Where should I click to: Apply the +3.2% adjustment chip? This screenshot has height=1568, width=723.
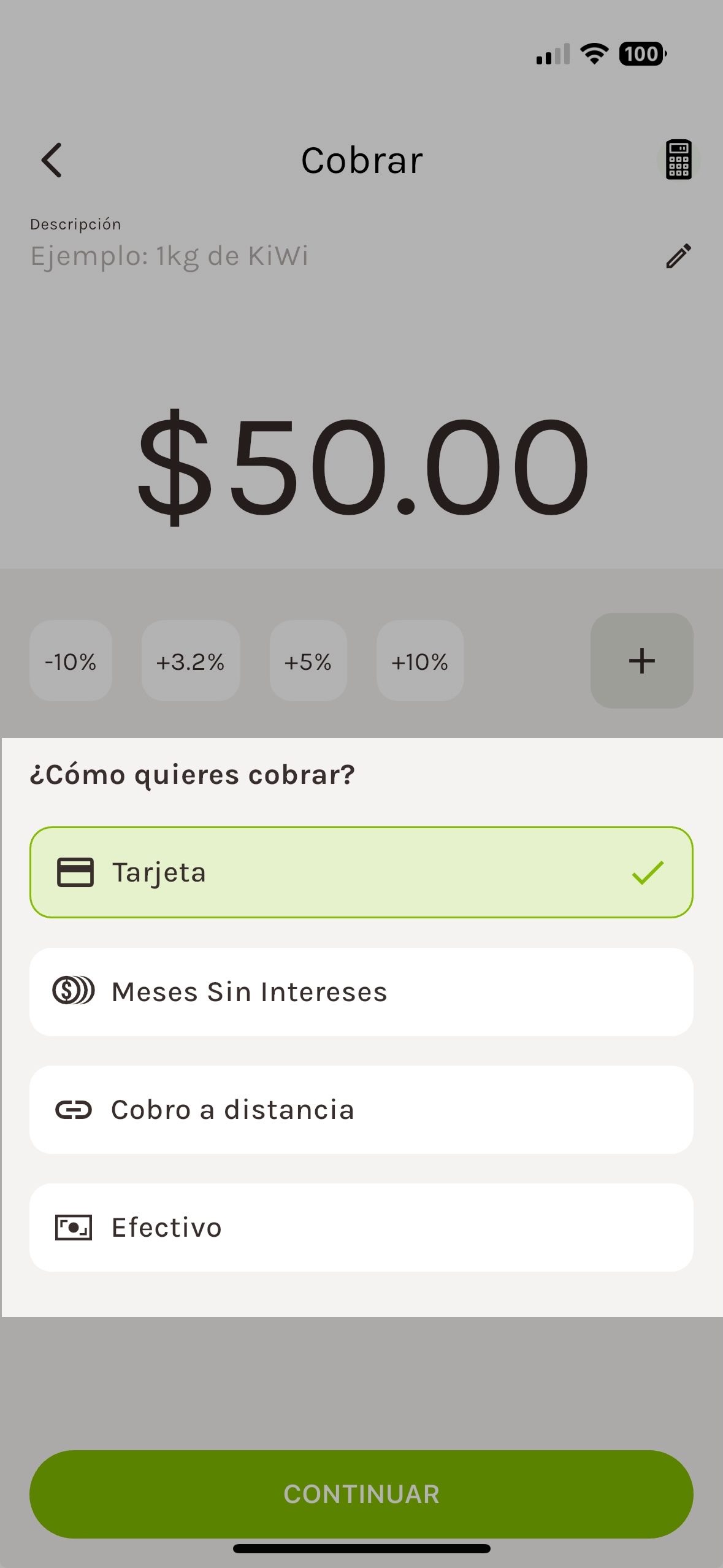[190, 661]
